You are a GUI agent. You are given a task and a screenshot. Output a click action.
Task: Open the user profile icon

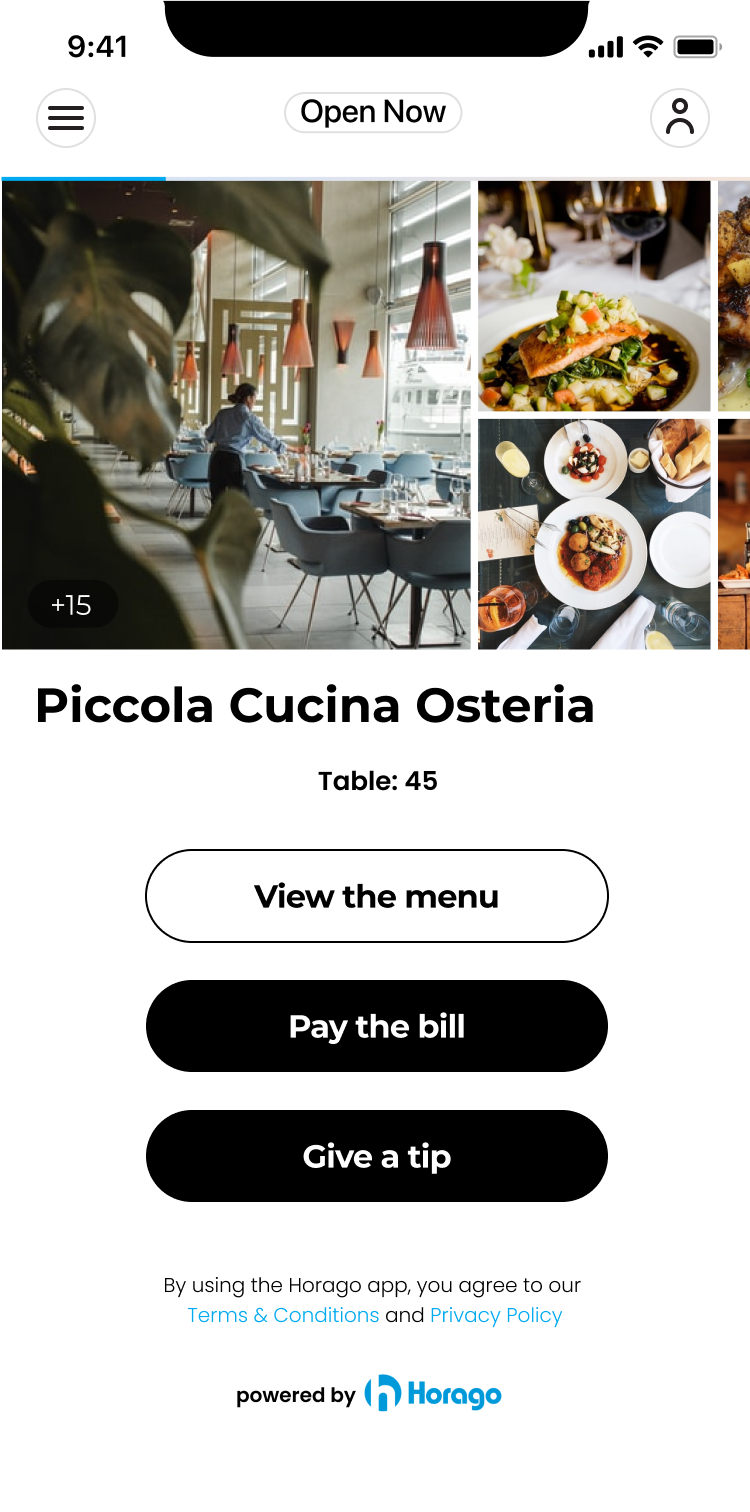(680, 118)
